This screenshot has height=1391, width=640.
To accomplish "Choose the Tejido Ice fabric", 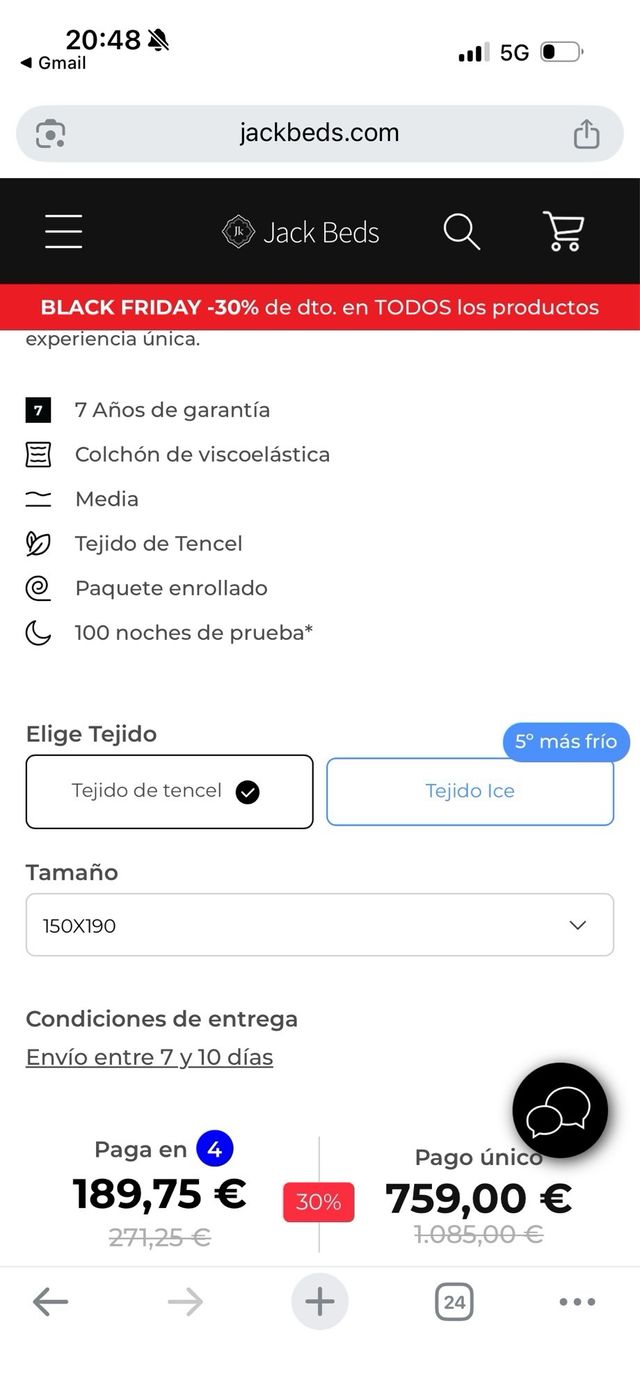I will pos(470,792).
